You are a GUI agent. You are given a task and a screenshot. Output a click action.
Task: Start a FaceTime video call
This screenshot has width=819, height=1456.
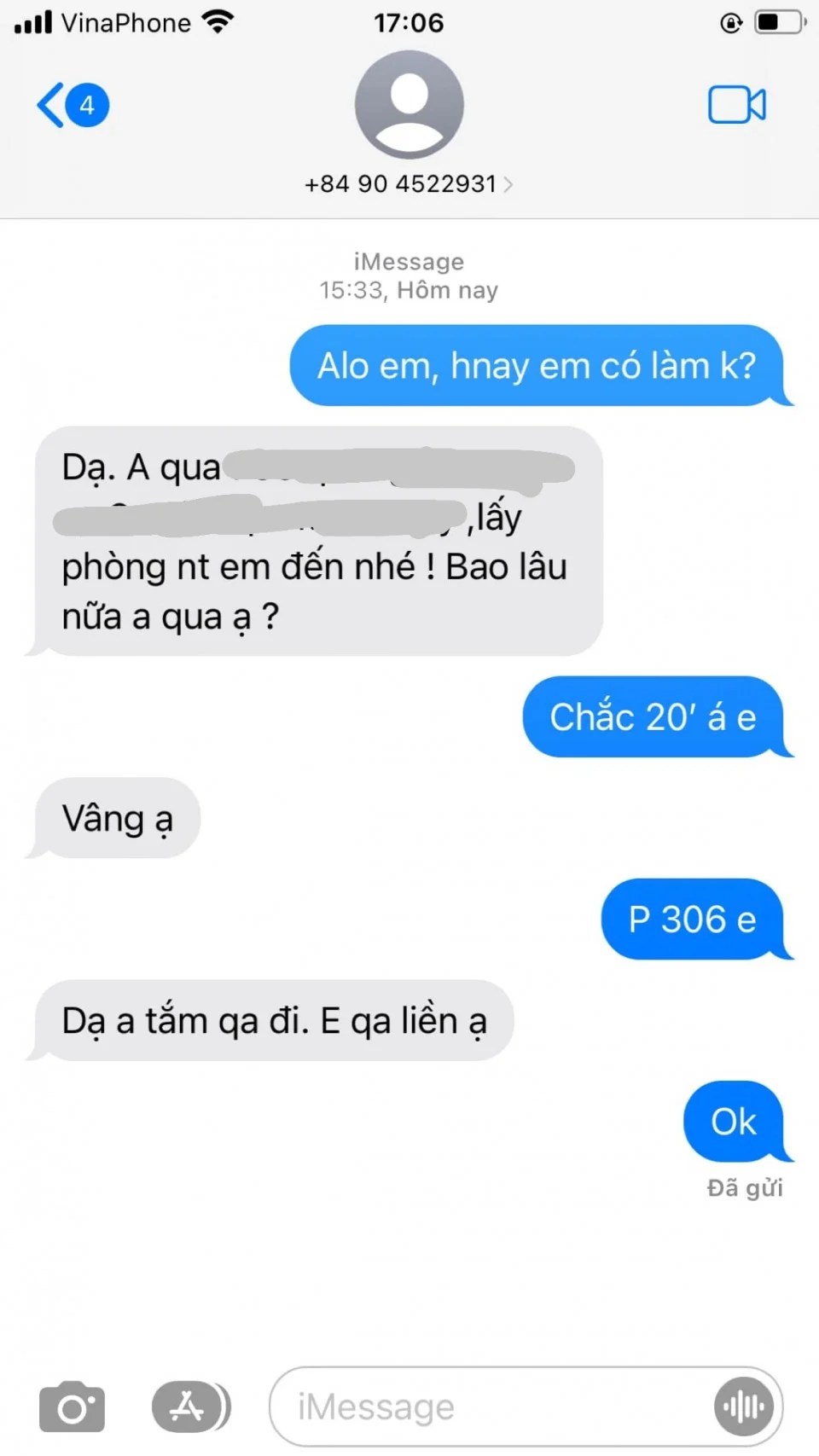point(736,105)
